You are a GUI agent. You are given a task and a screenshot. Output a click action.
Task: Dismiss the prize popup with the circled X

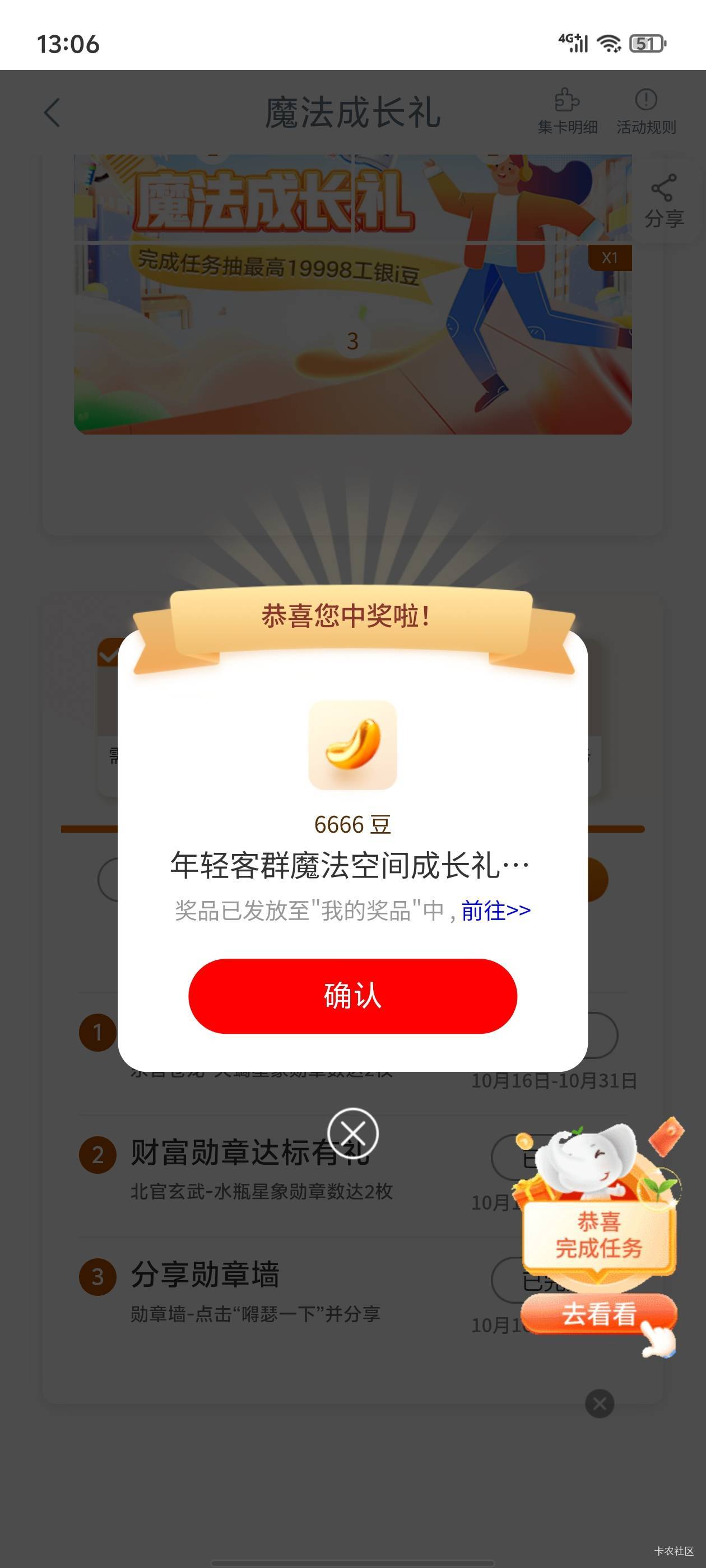click(352, 1133)
